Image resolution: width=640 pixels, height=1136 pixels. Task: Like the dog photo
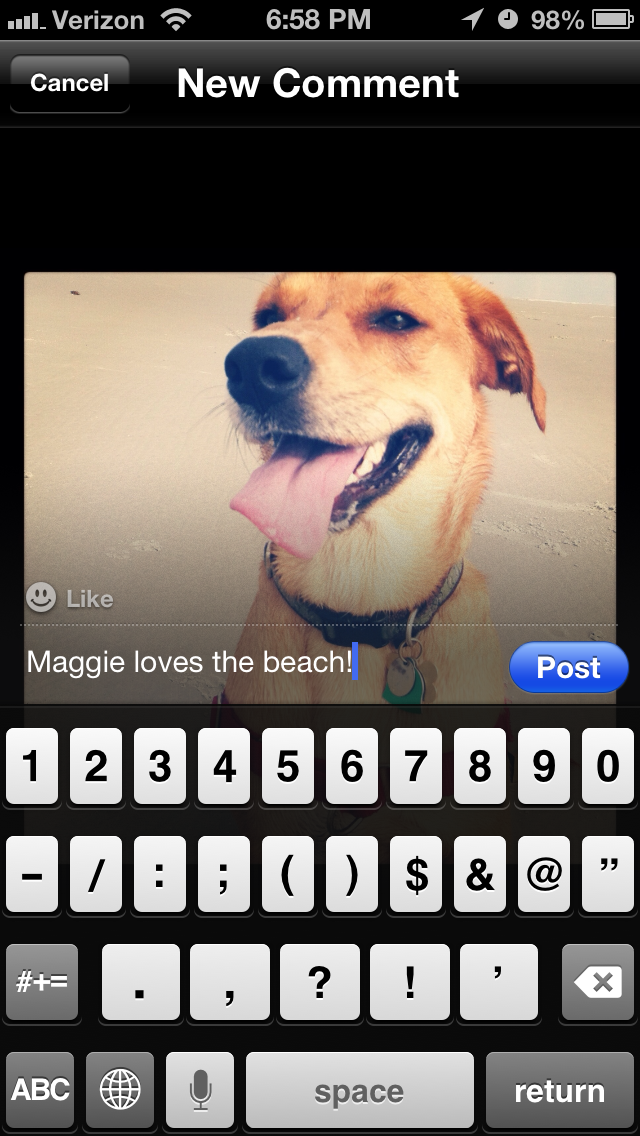[x=70, y=599]
